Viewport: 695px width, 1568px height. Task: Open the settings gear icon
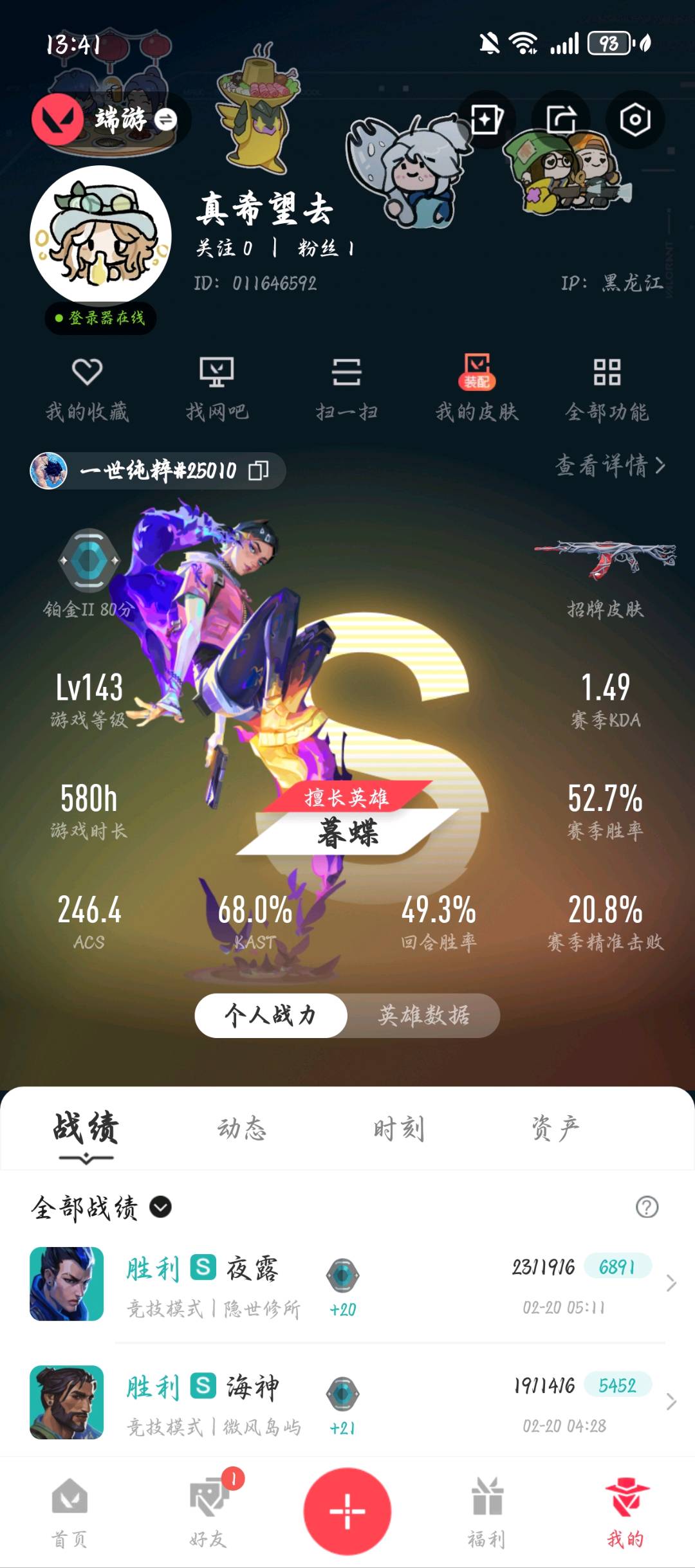(635, 120)
